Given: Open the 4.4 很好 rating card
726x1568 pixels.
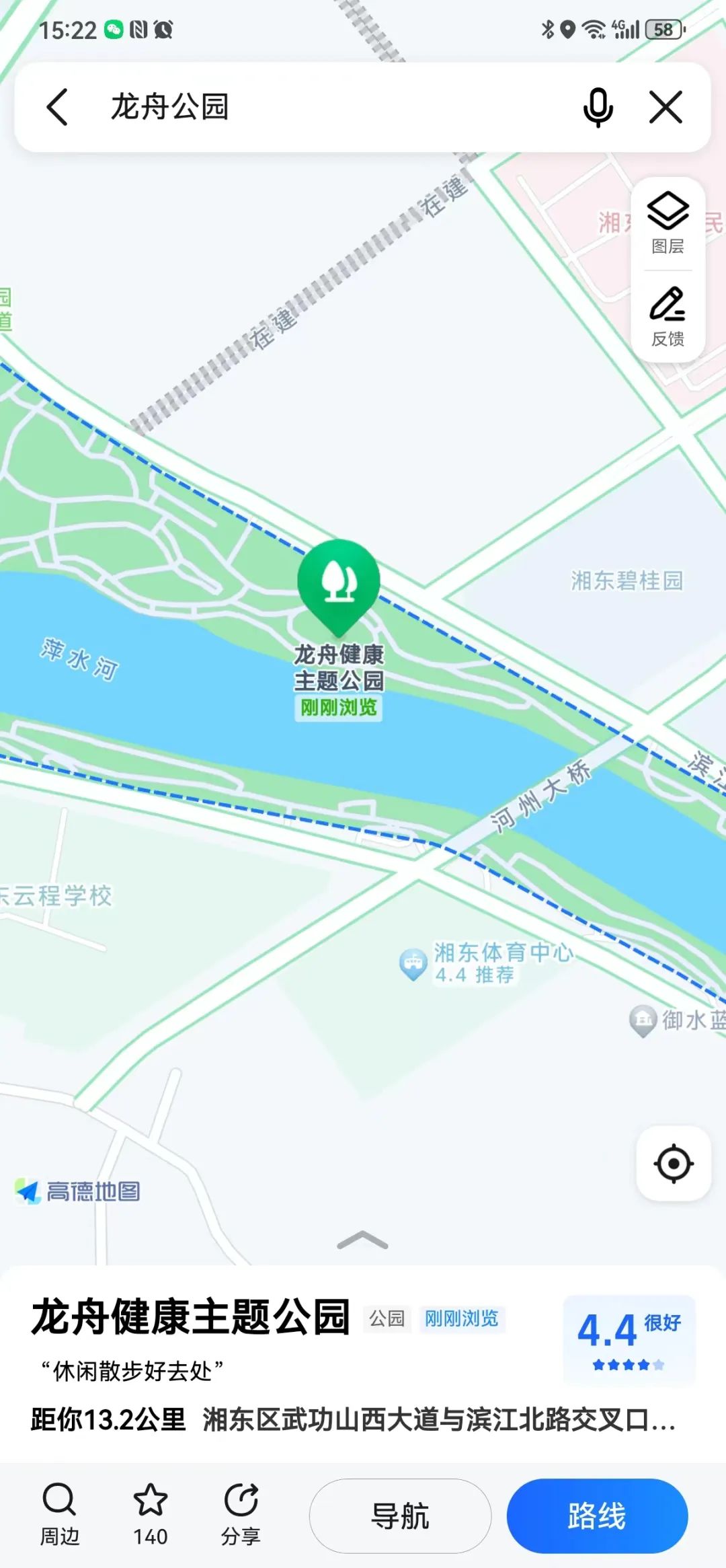Looking at the screenshot, I should point(629,1339).
